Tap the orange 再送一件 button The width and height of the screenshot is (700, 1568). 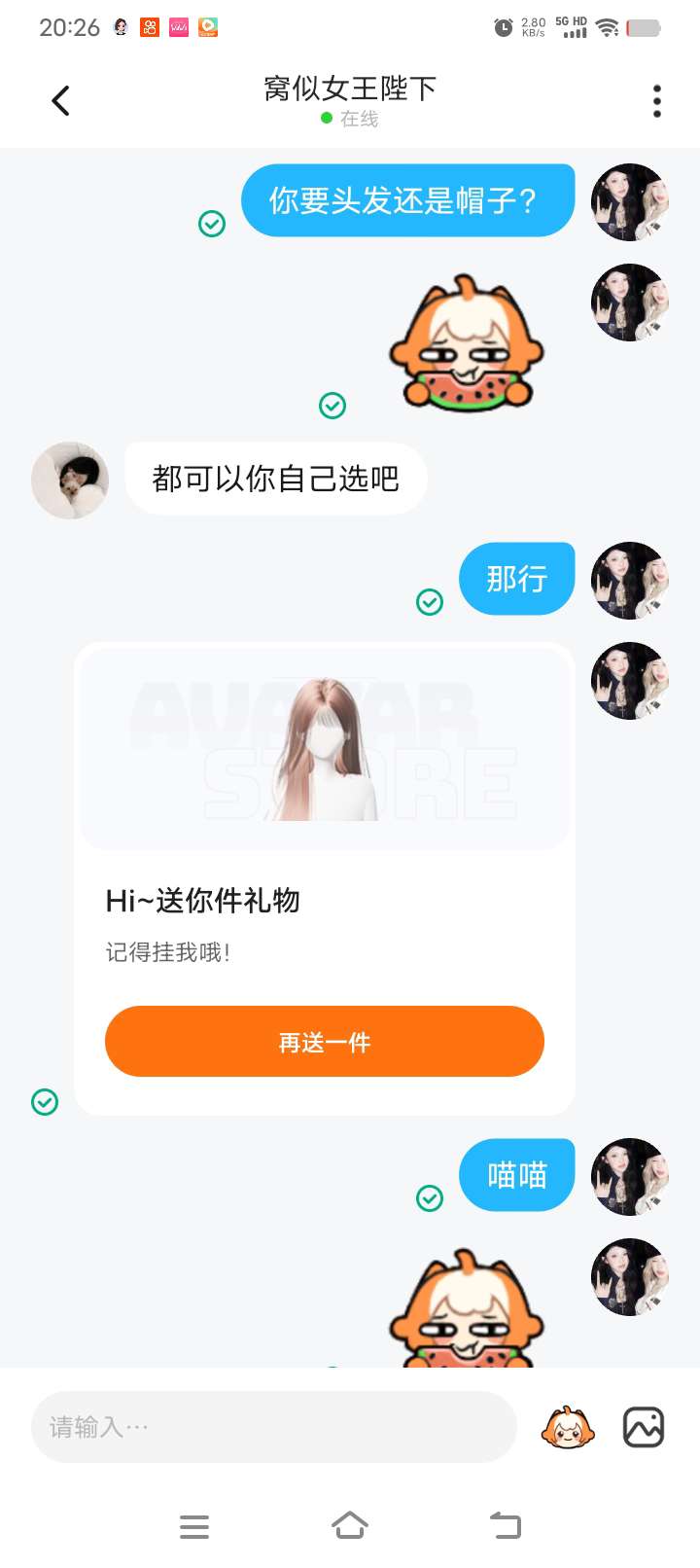pos(324,1042)
